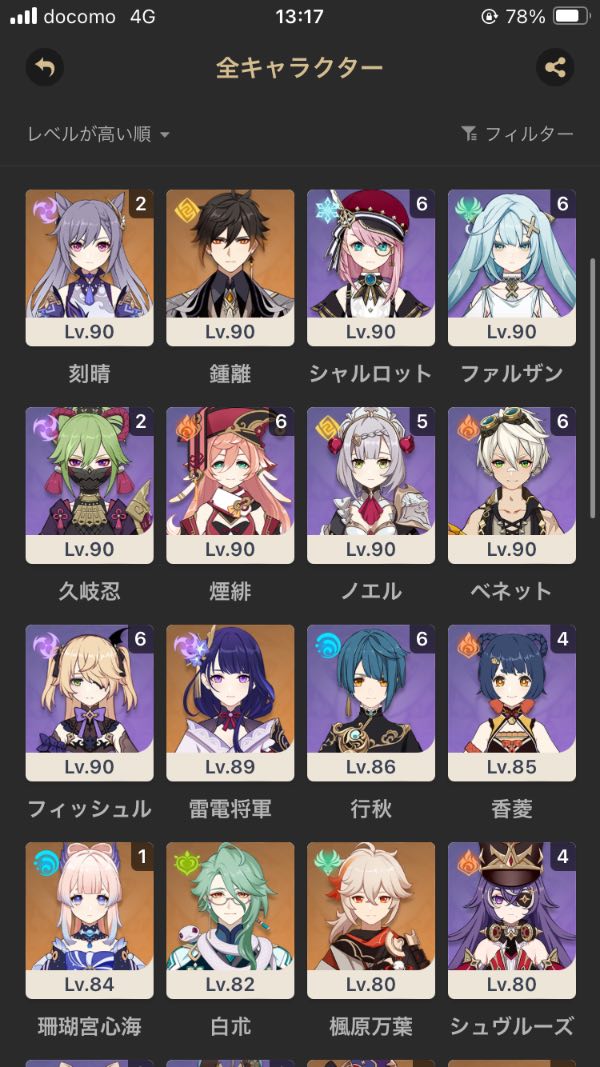
Task: Share the character list
Action: click(x=554, y=68)
